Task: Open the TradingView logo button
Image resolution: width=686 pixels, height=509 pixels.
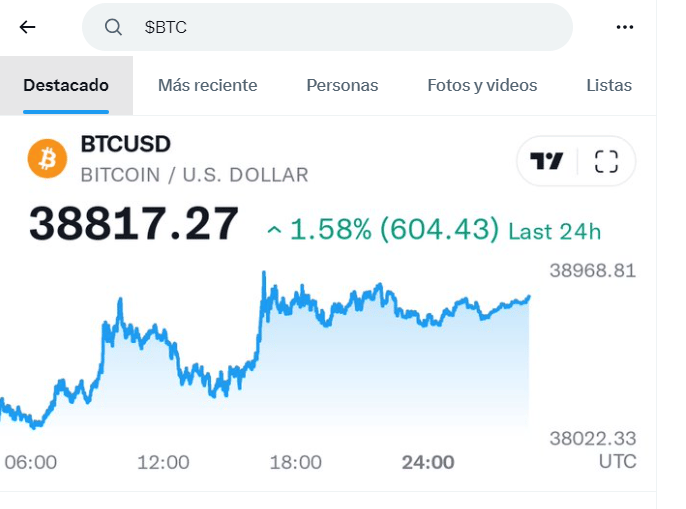Action: (547, 161)
